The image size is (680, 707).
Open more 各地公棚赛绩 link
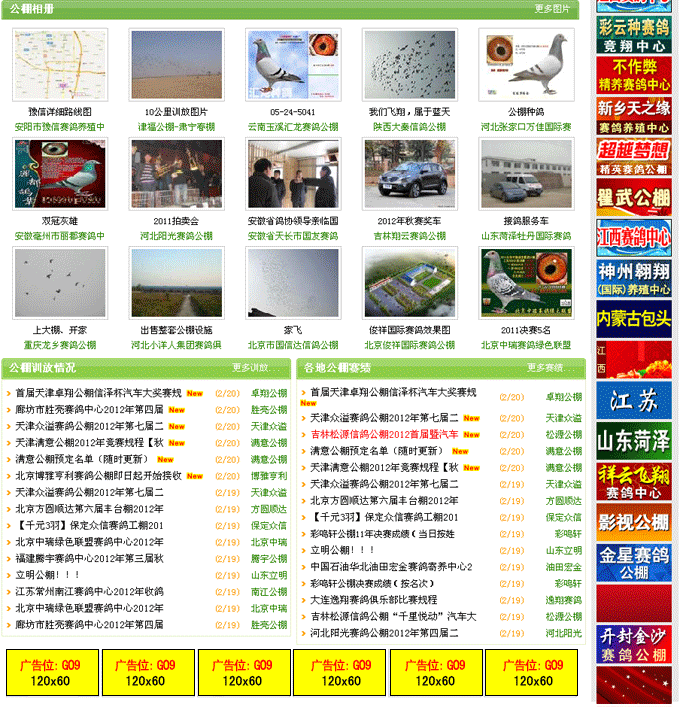pos(546,368)
